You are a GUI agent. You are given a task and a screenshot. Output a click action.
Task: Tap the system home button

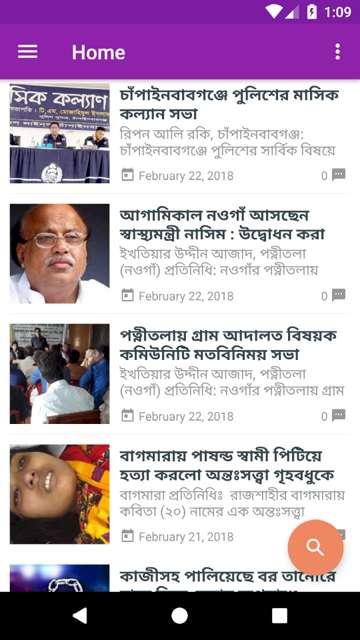tap(180, 616)
